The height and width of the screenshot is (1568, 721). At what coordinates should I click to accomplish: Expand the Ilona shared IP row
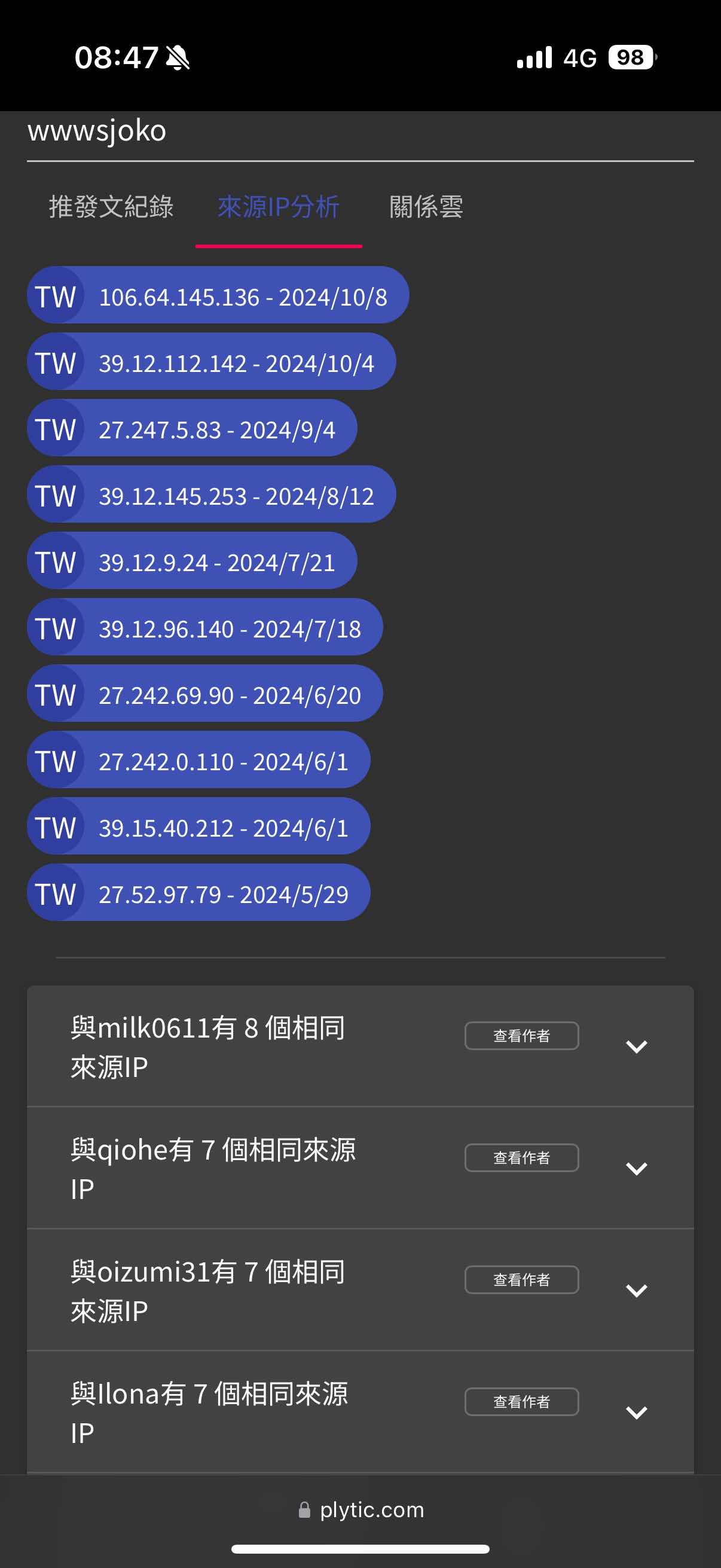point(637,1412)
